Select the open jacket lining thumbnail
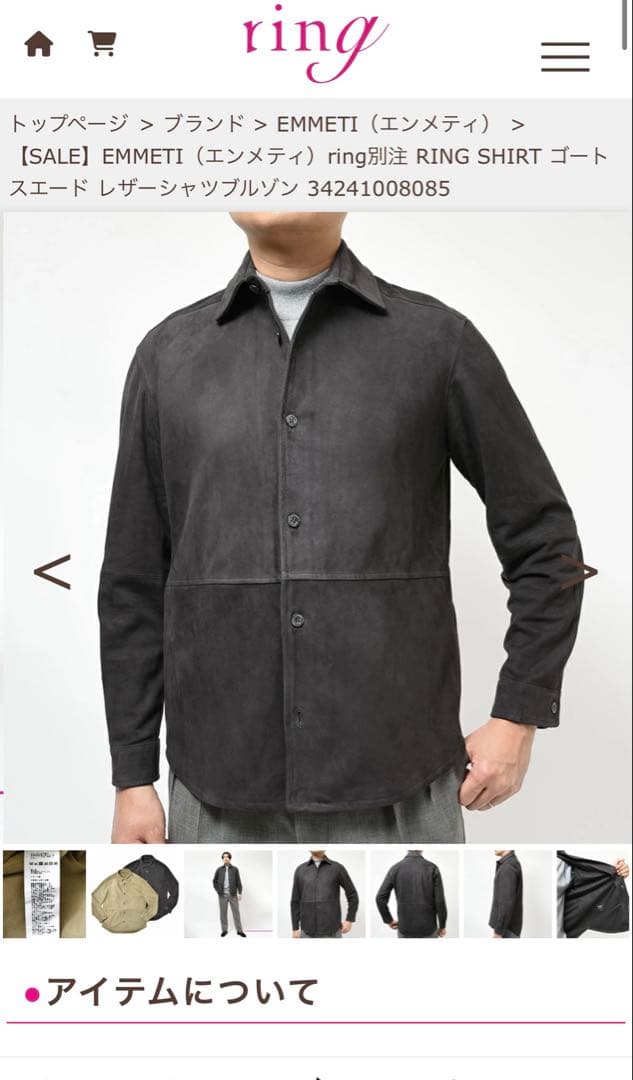The height and width of the screenshot is (1080, 633). [x=595, y=894]
